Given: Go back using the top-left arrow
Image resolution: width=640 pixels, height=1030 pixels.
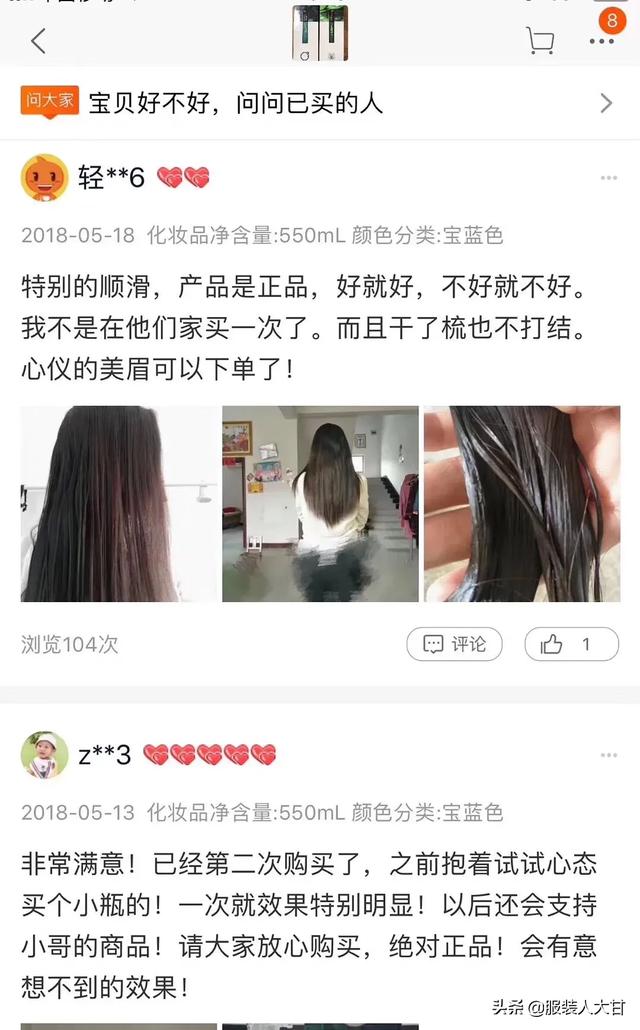Looking at the screenshot, I should pyautogui.click(x=39, y=41).
